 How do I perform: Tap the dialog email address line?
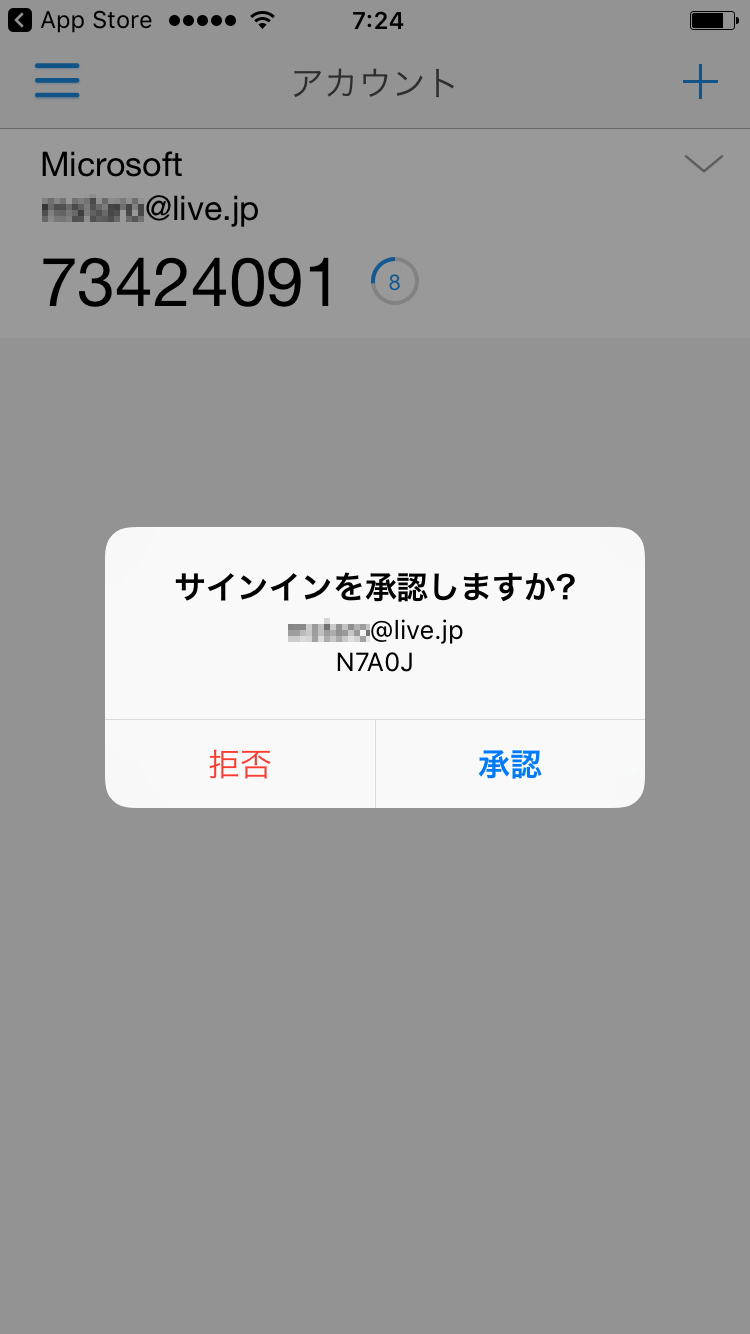pos(375,630)
